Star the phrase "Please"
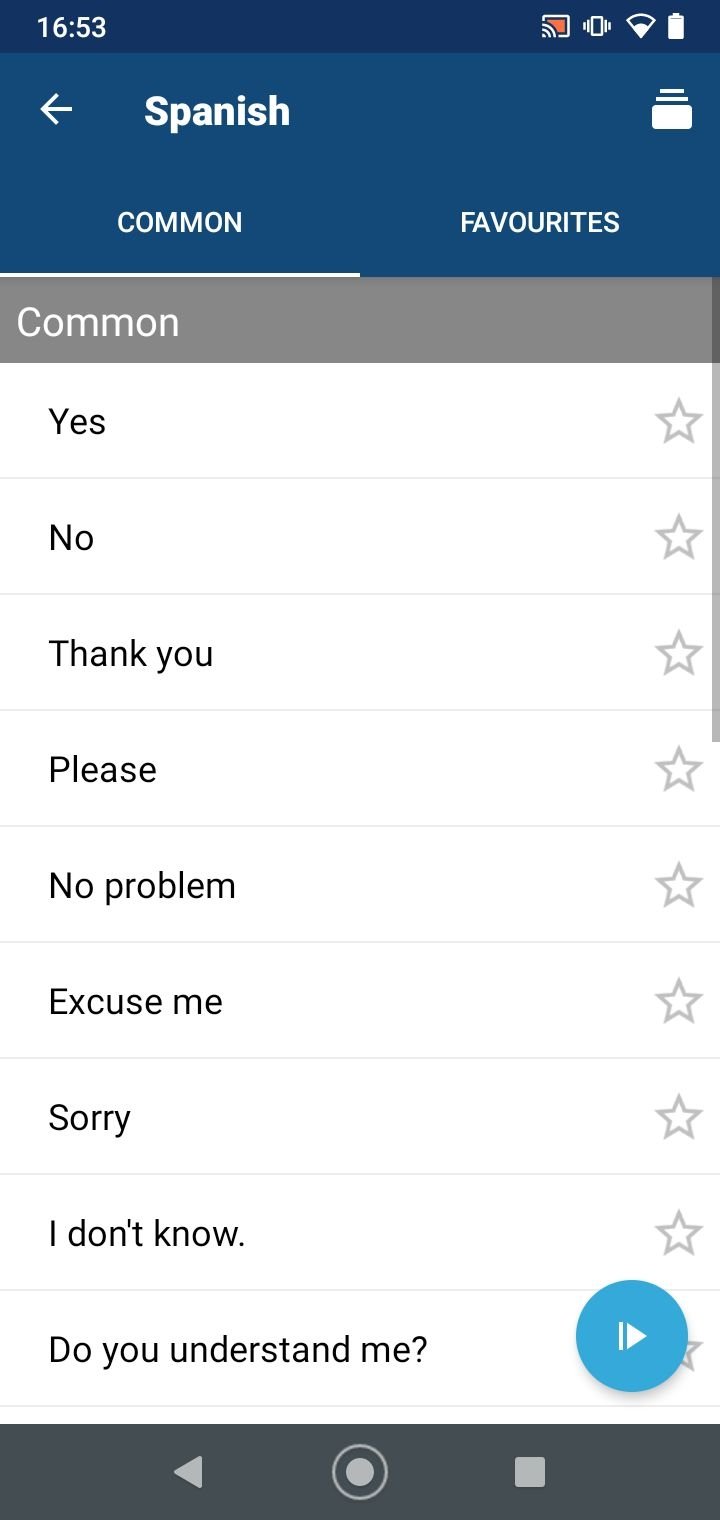 coord(679,769)
